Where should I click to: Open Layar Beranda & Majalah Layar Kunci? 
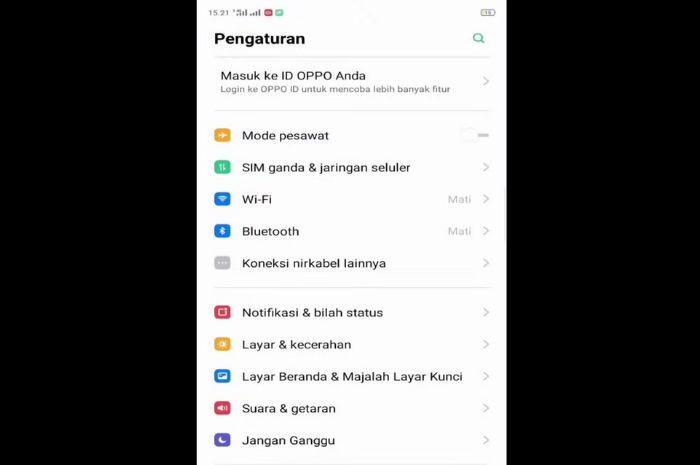point(350,376)
